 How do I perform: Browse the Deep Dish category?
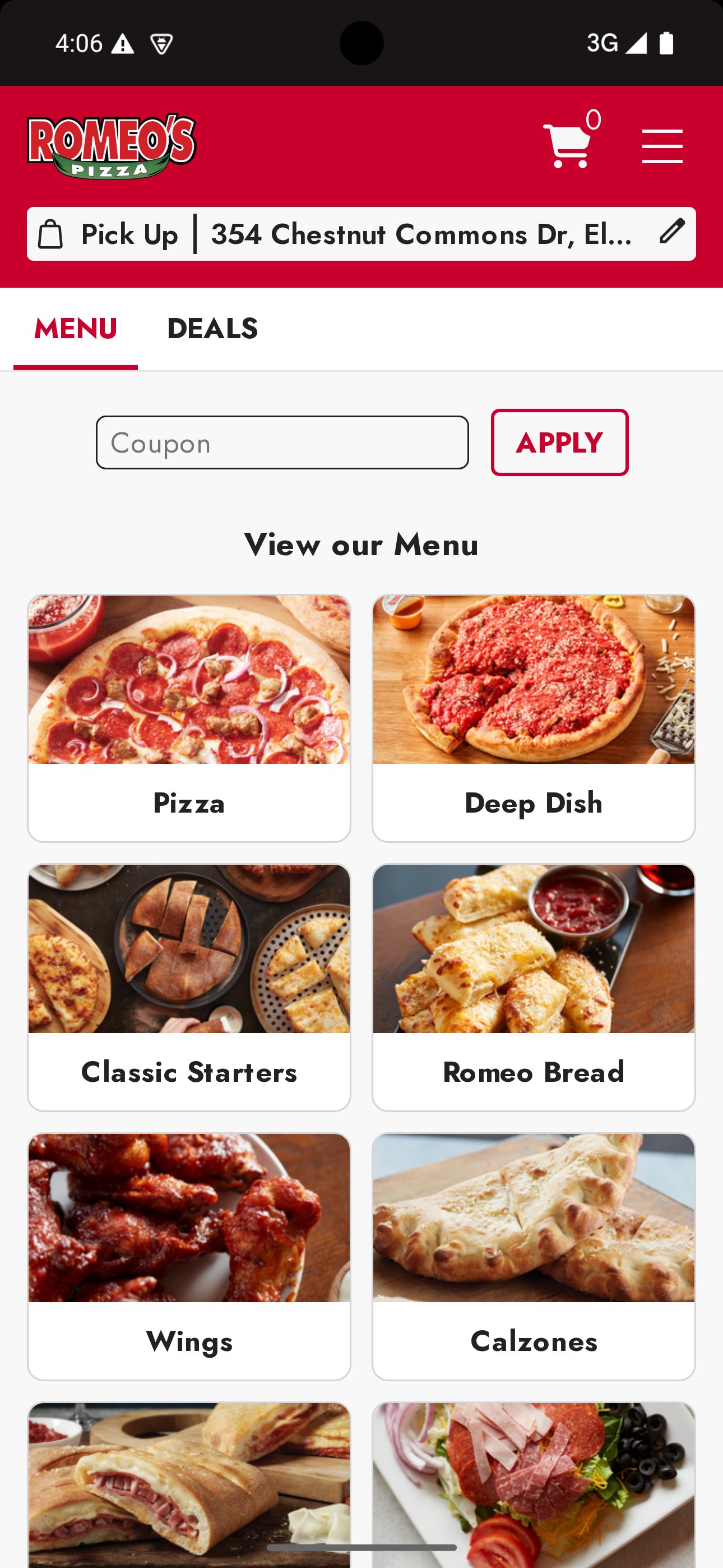pyautogui.click(x=533, y=718)
